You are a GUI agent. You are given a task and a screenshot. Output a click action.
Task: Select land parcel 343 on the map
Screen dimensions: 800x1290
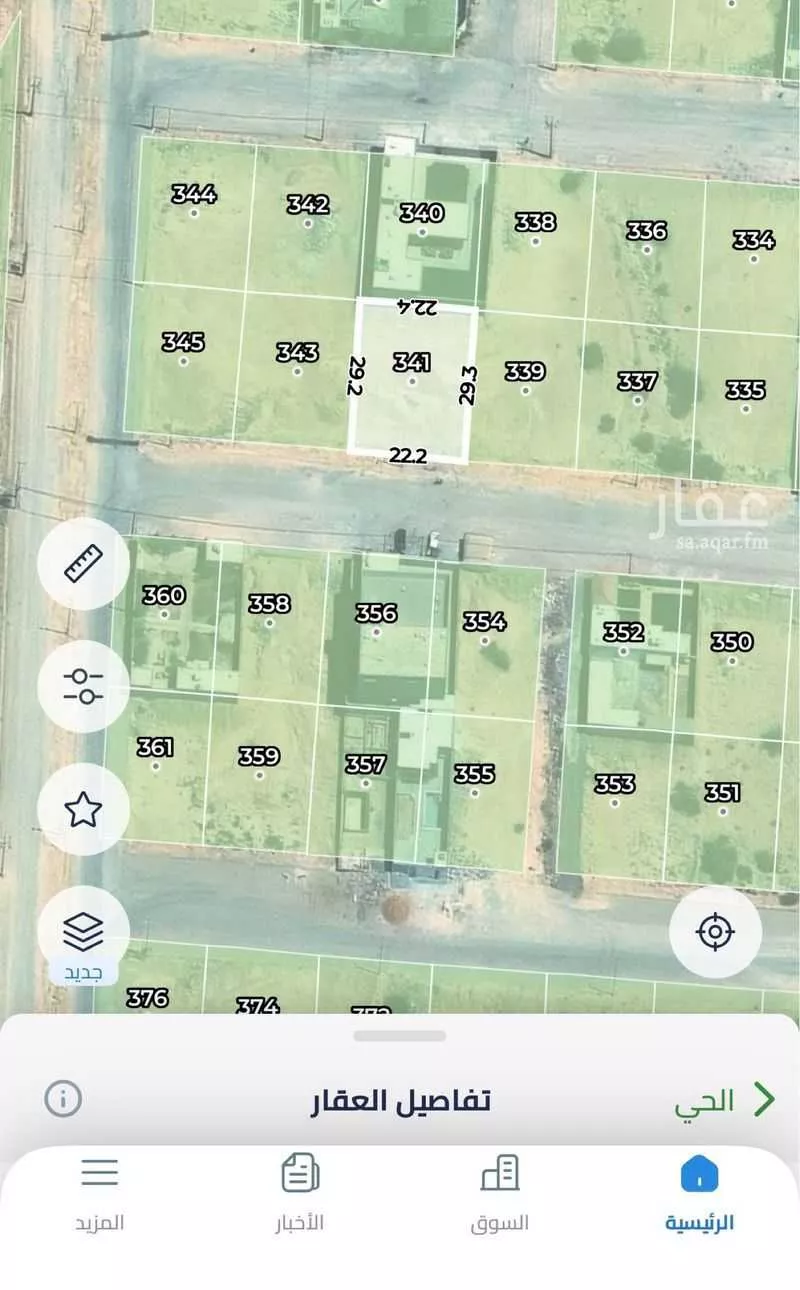click(x=297, y=360)
